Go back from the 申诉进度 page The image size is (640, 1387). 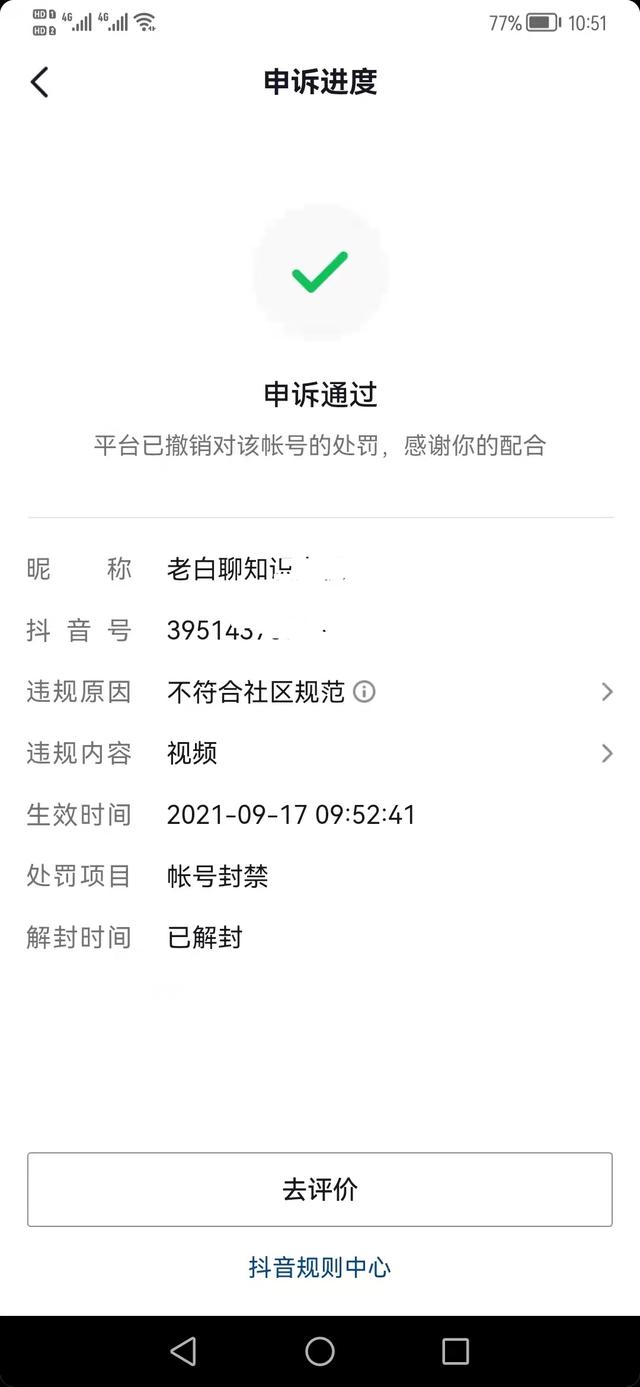pos(40,82)
